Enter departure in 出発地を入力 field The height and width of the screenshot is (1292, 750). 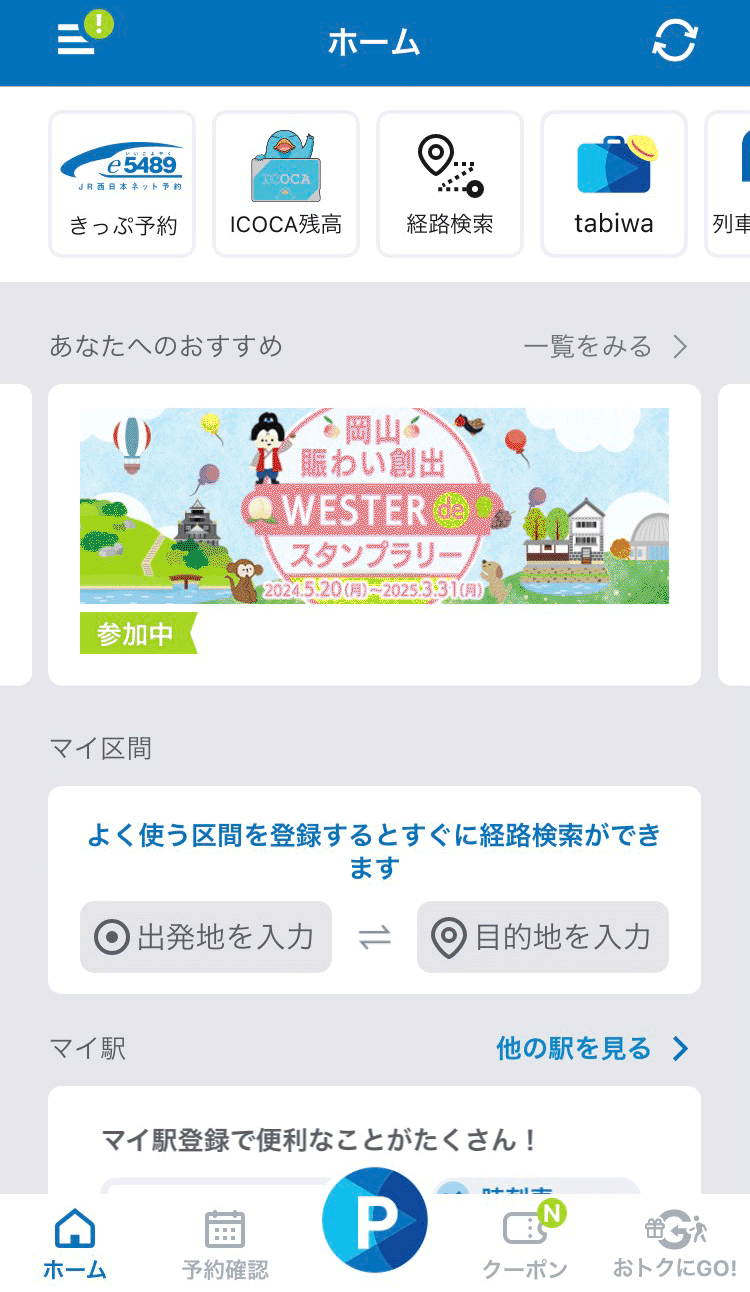point(206,937)
